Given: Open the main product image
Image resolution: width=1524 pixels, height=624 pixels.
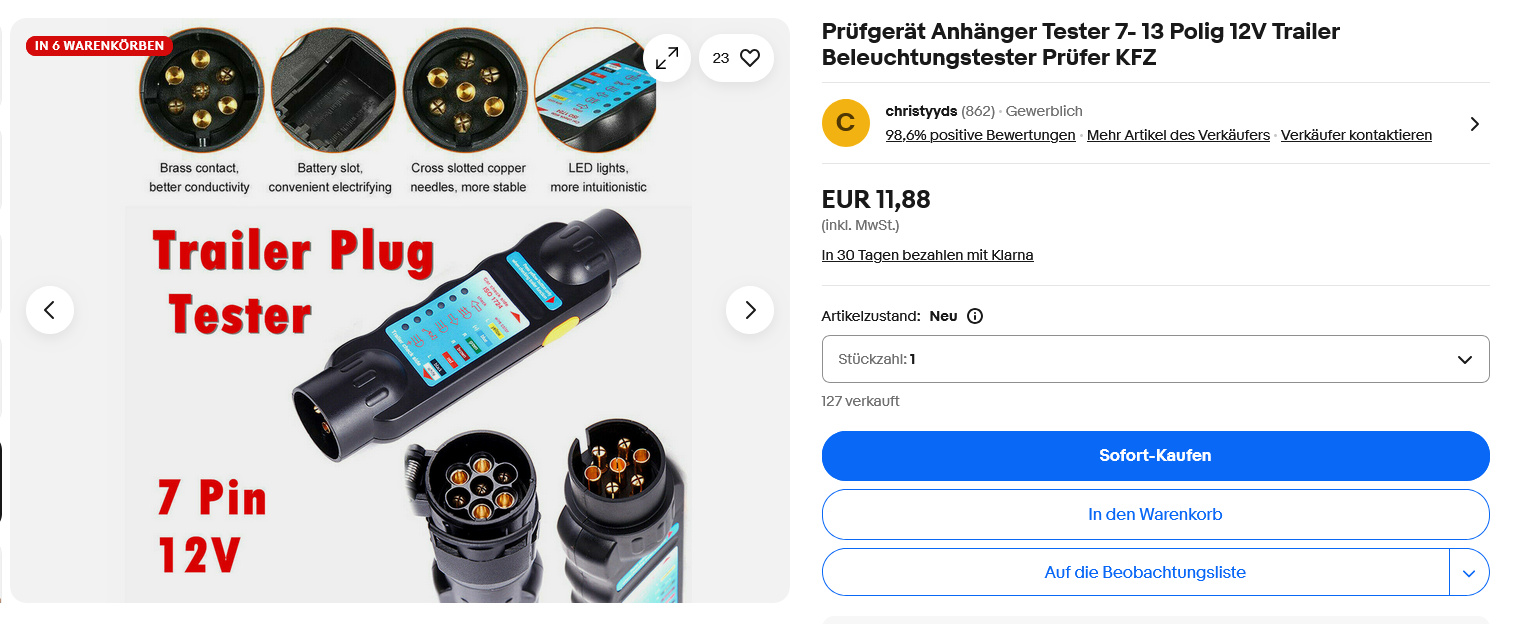Looking at the screenshot, I should click(400, 400).
